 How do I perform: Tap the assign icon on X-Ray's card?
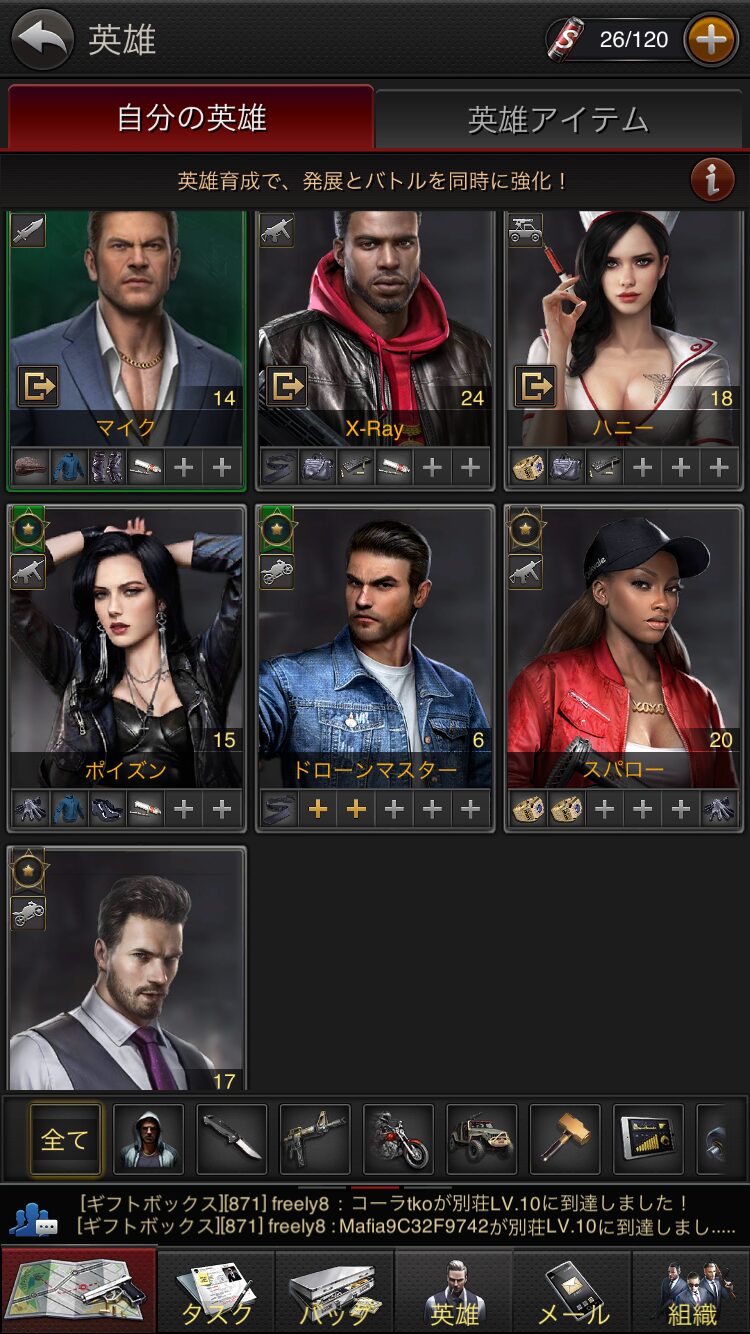click(286, 386)
